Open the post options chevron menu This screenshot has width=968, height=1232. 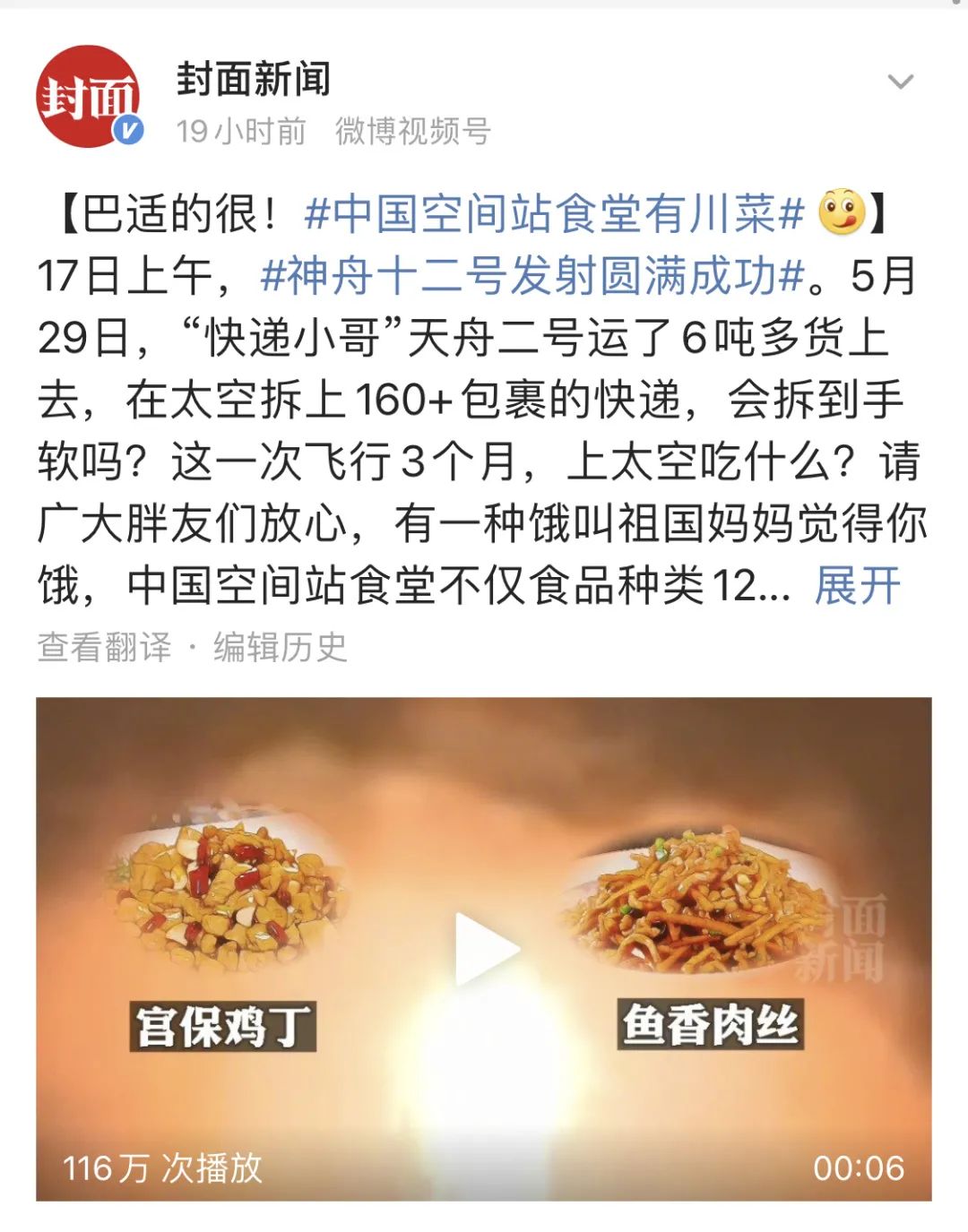coord(900,82)
